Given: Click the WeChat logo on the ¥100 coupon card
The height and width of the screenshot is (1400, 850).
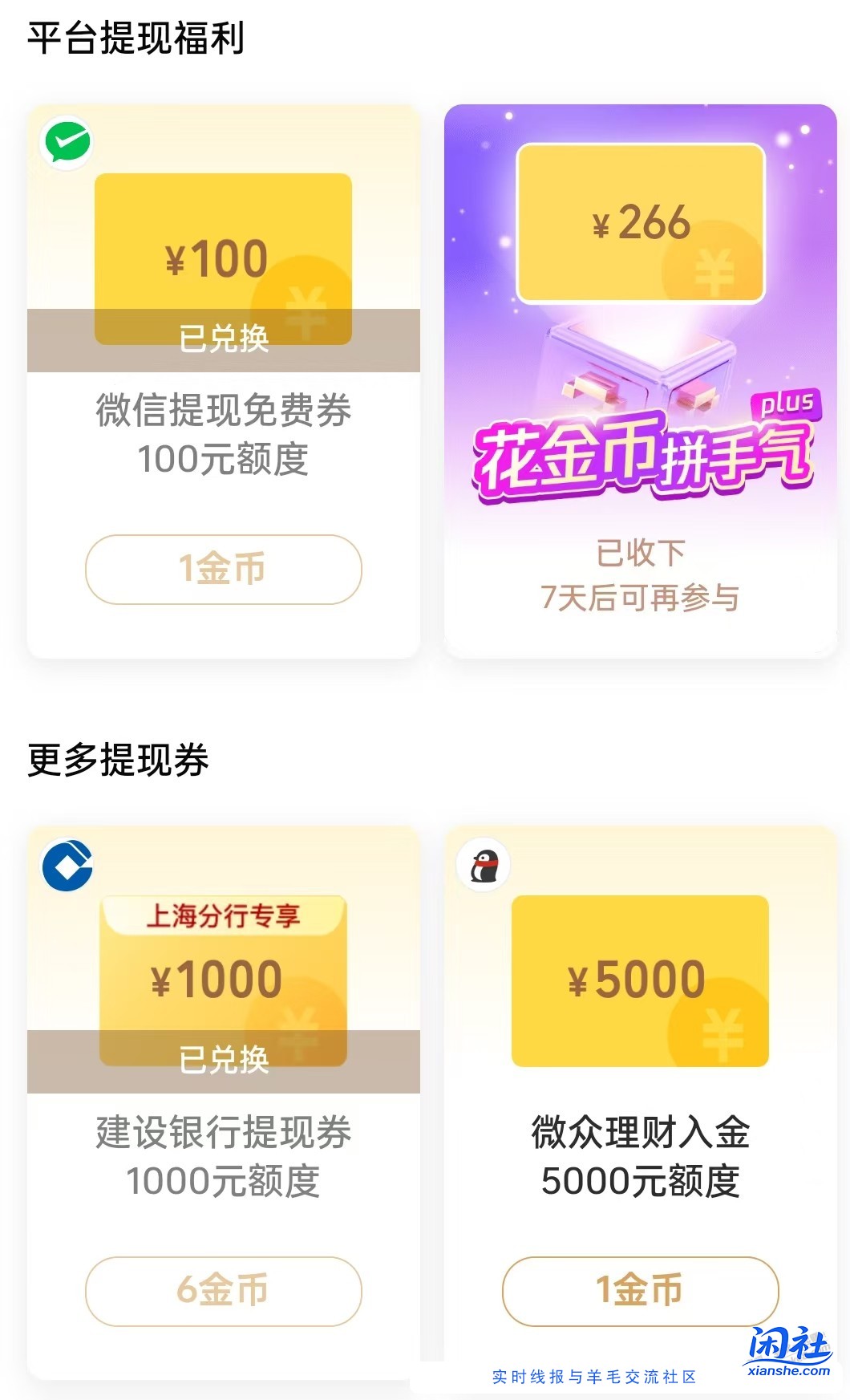Looking at the screenshot, I should point(68,143).
